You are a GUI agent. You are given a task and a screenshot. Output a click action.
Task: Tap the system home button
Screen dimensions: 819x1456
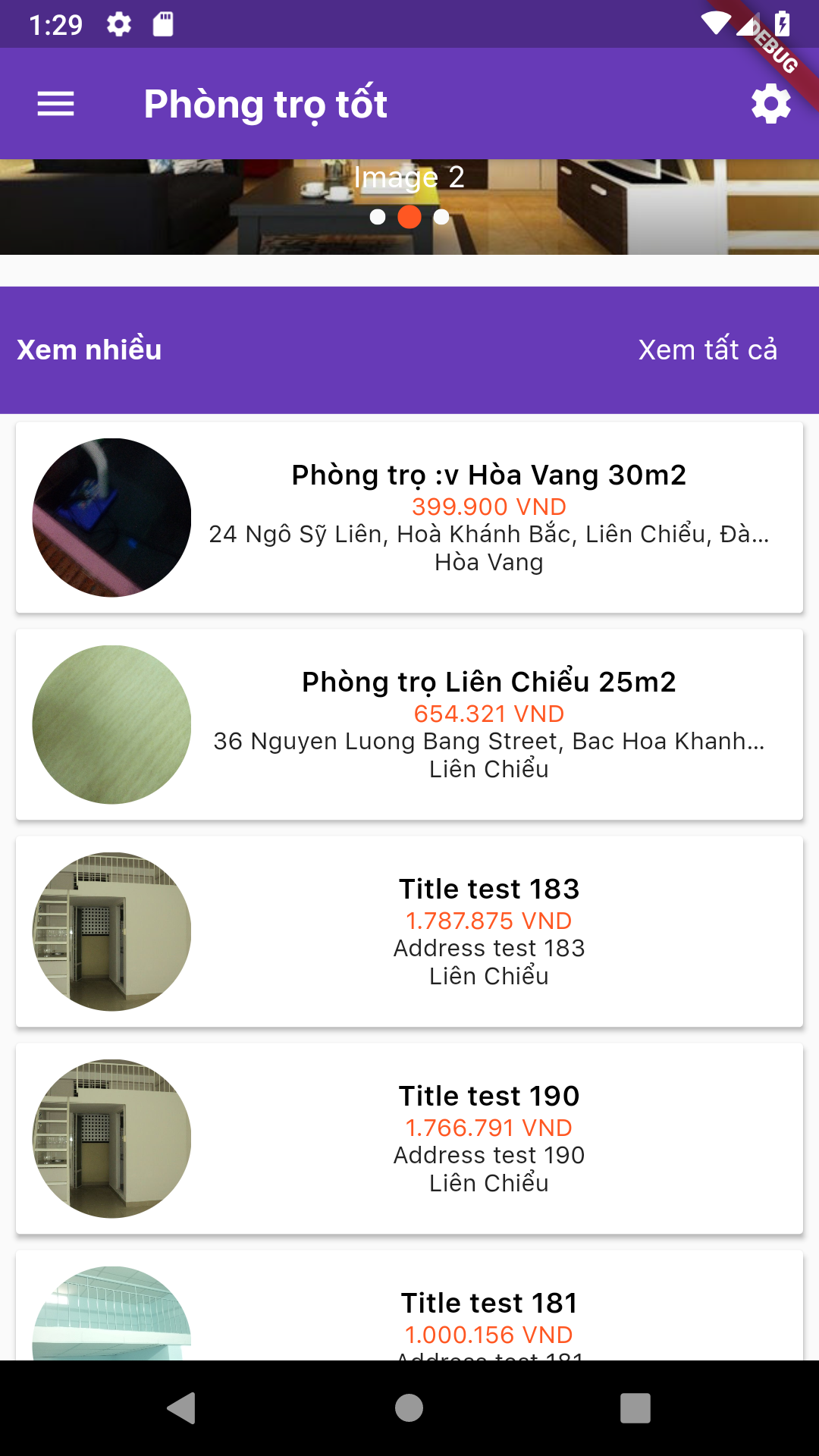coord(409,1408)
